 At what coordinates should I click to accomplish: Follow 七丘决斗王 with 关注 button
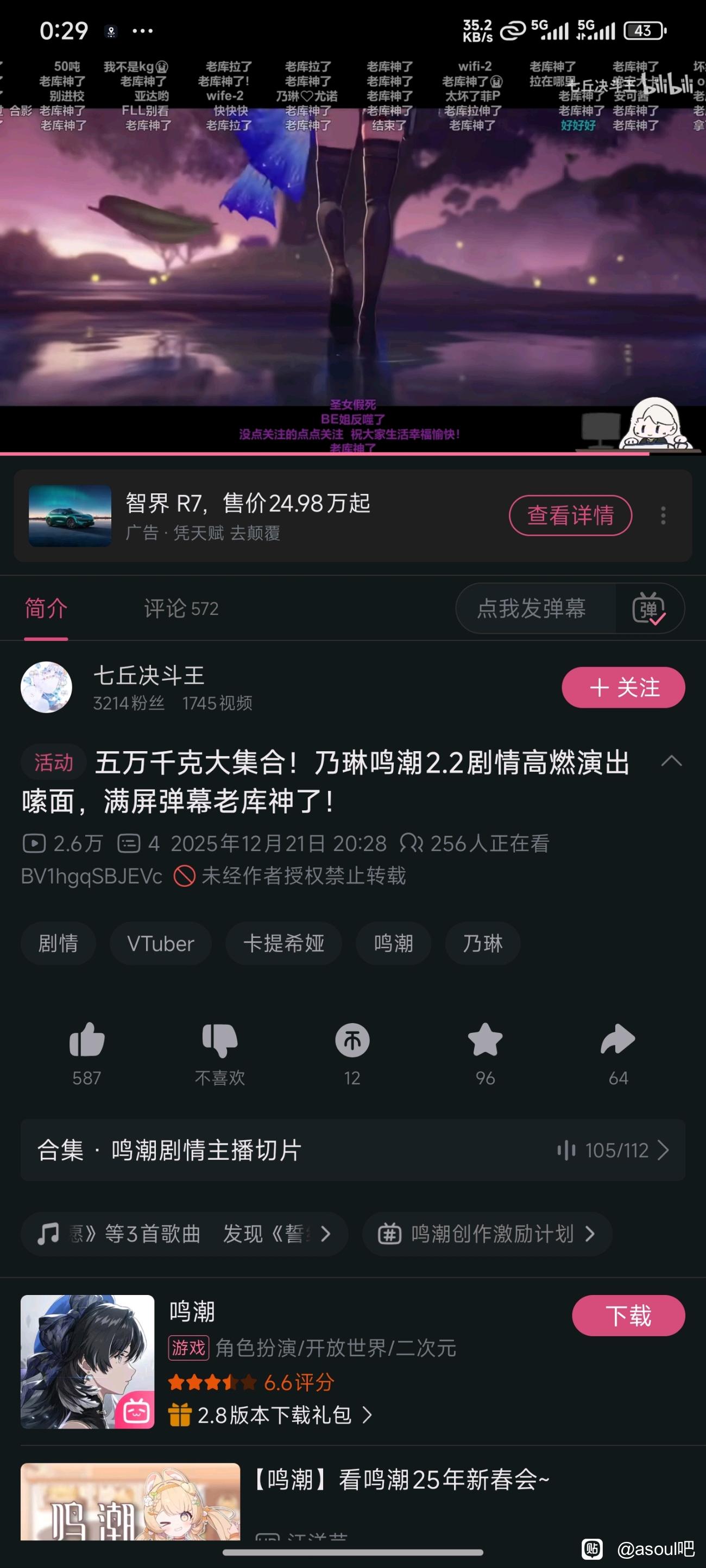pyautogui.click(x=622, y=687)
